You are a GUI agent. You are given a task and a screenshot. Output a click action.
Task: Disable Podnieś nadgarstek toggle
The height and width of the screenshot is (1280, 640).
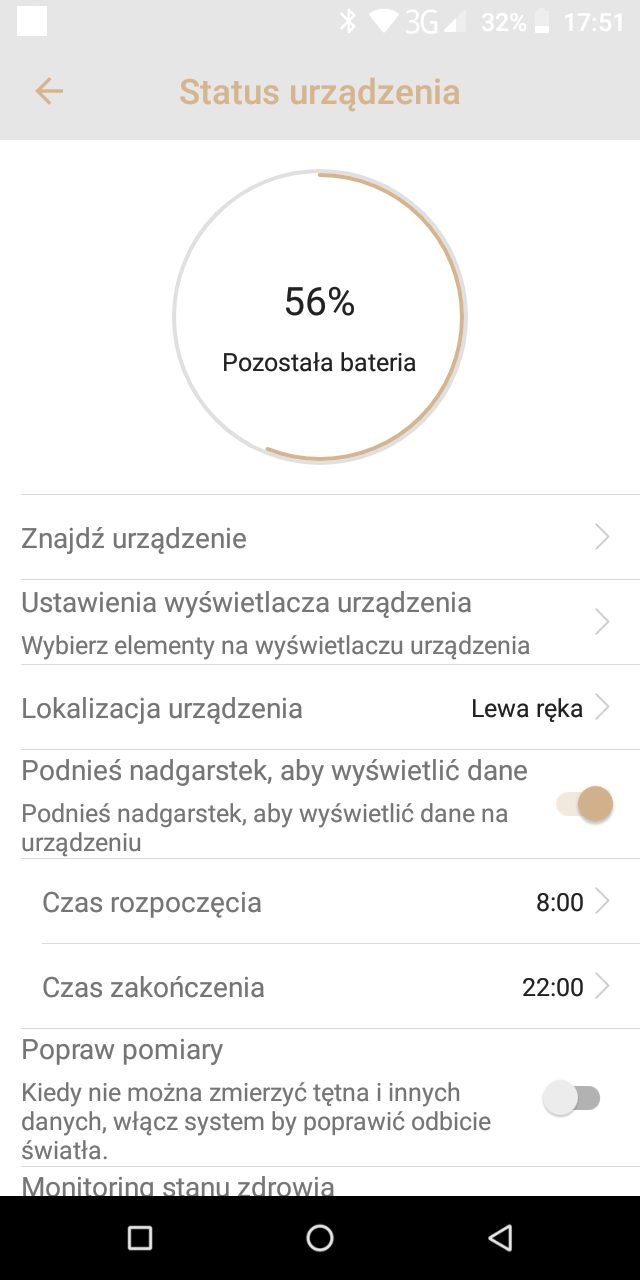pos(585,804)
